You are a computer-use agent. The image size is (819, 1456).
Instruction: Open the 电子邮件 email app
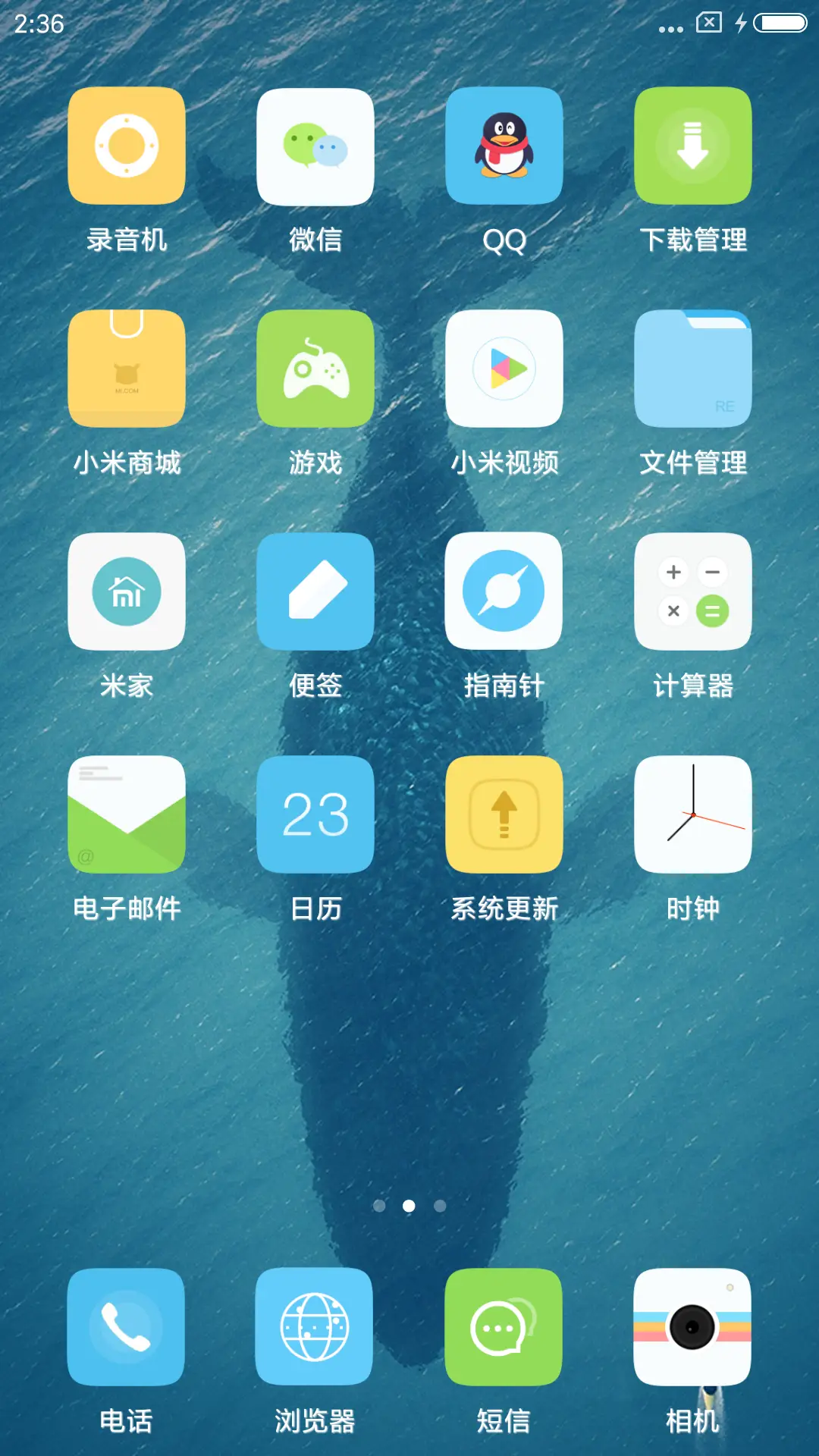click(x=126, y=813)
